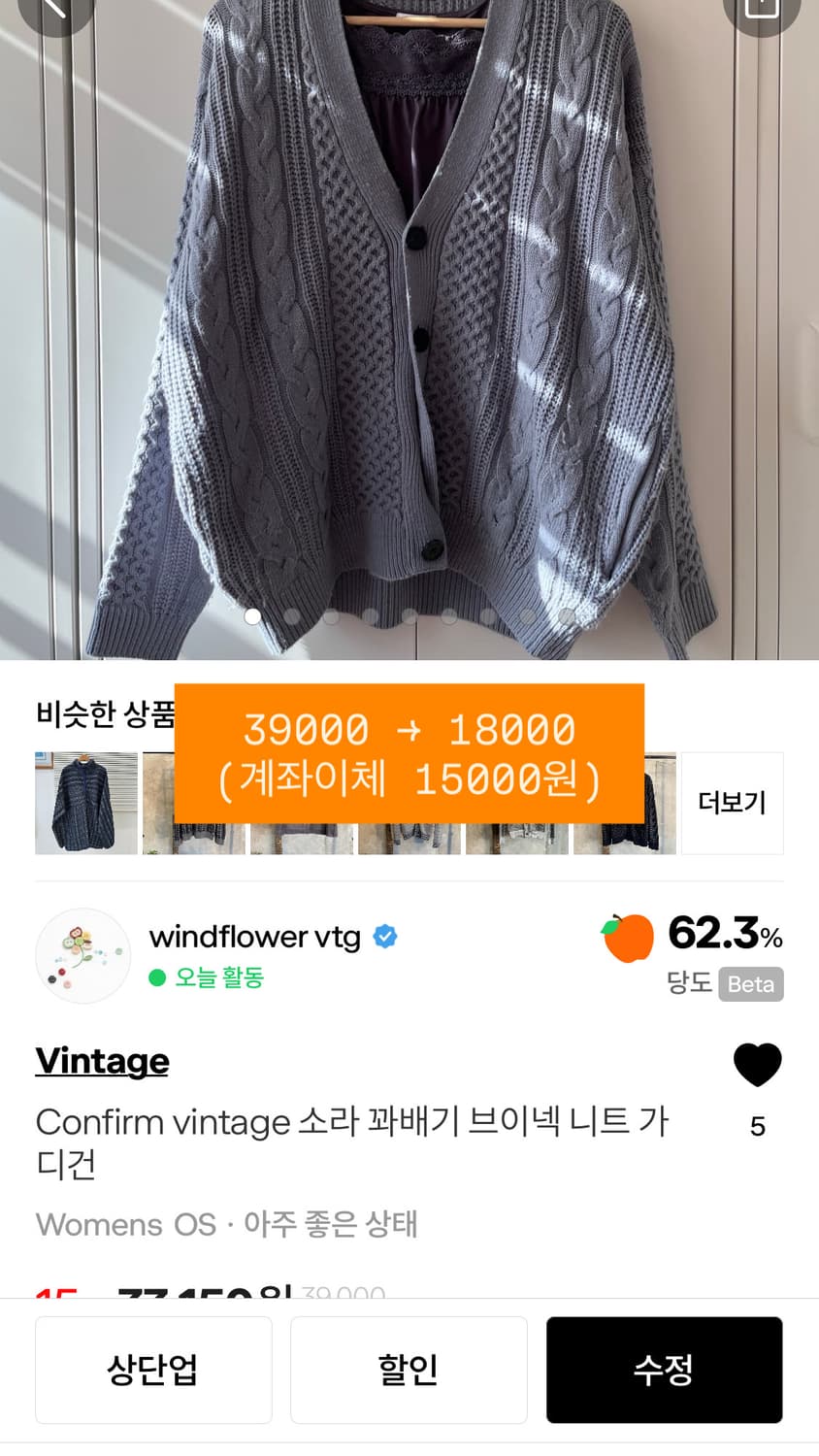The image size is (819, 1456).
Task: Click the orange peach 당도 rating icon
Action: tap(629, 938)
